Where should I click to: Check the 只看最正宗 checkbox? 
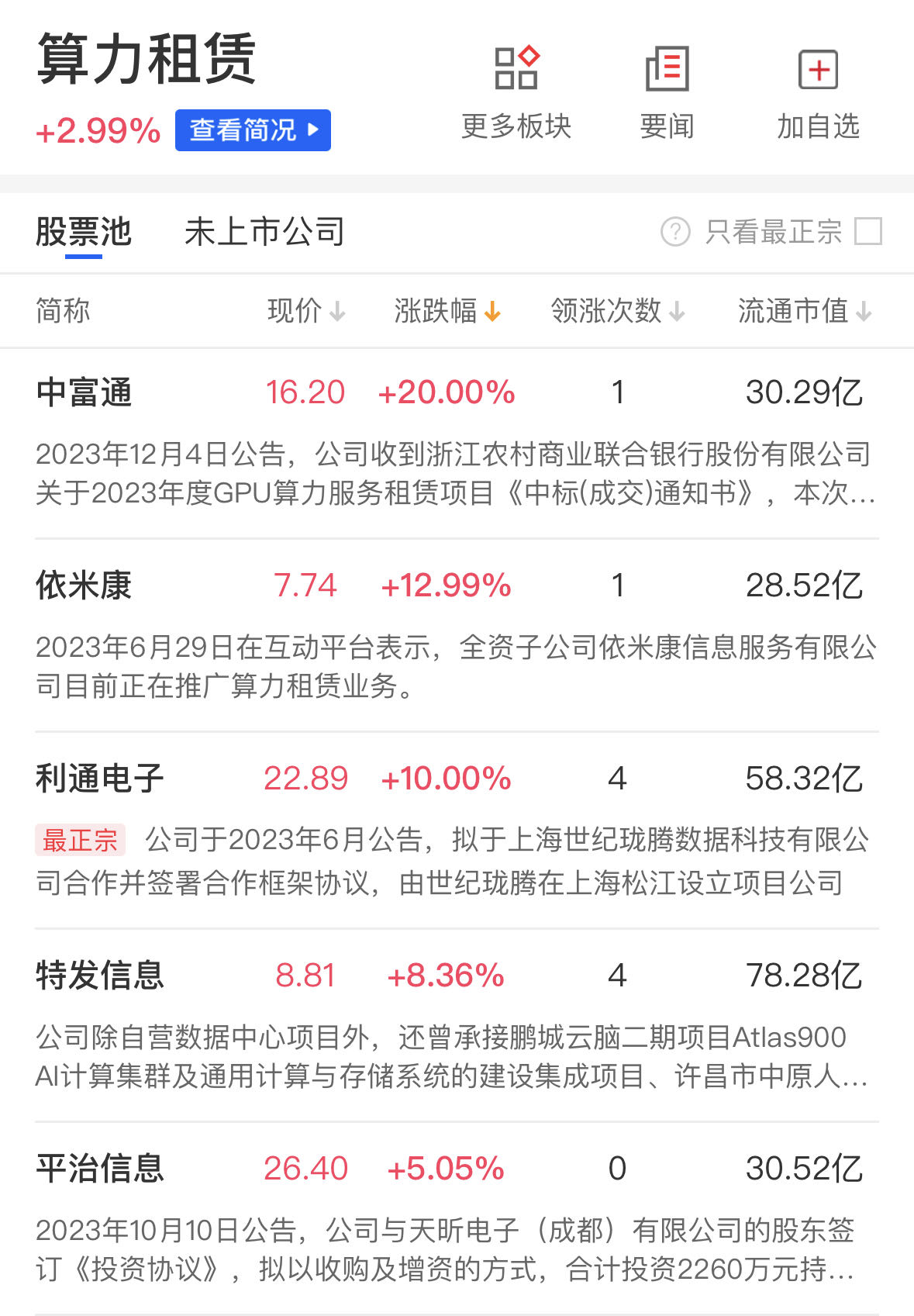(867, 231)
